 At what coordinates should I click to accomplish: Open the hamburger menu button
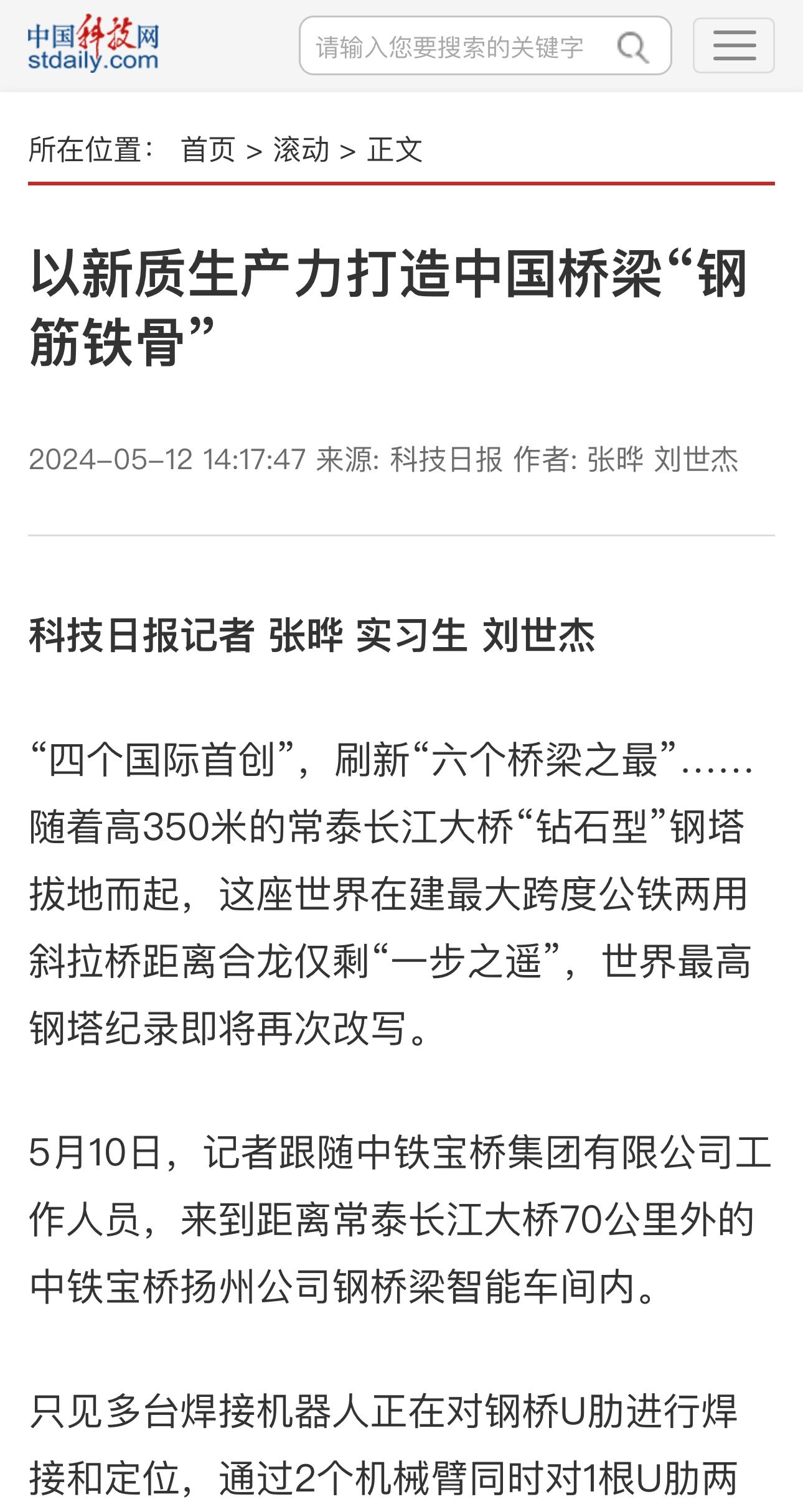(733, 46)
